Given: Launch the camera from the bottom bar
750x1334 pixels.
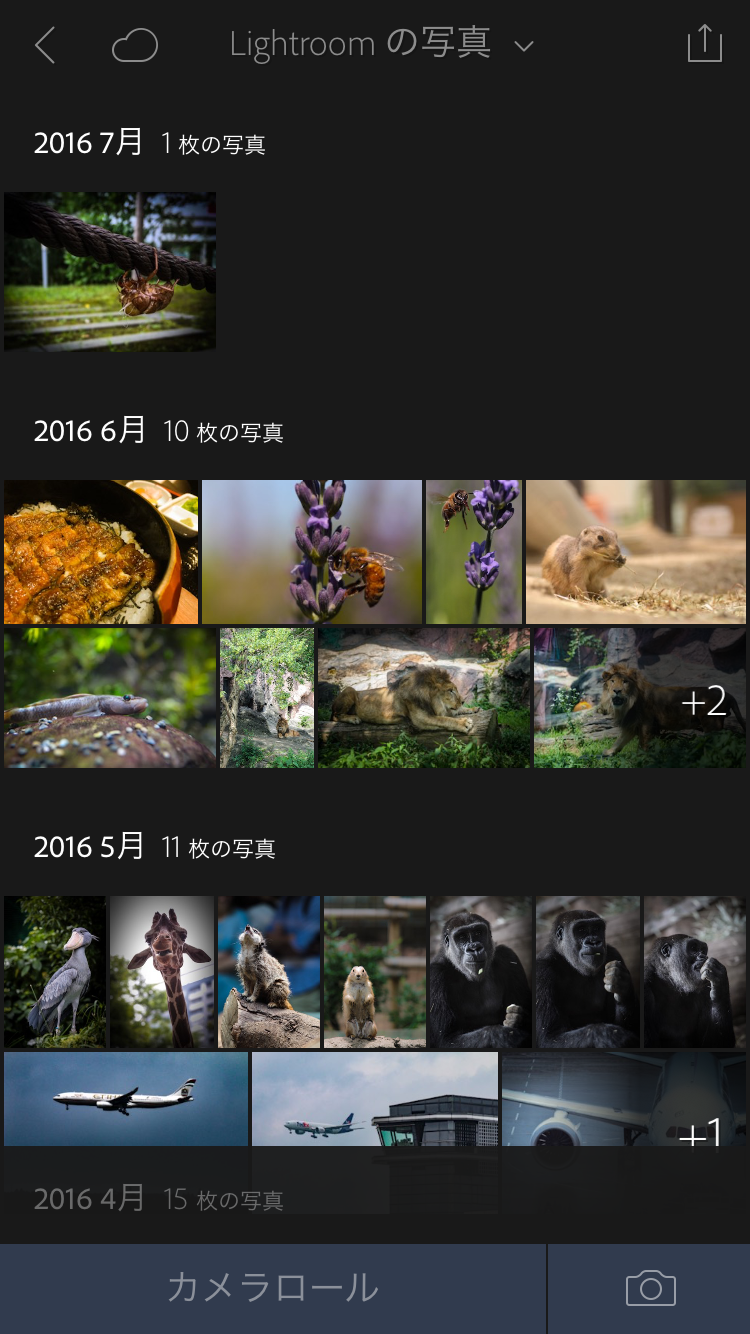Looking at the screenshot, I should [650, 1288].
